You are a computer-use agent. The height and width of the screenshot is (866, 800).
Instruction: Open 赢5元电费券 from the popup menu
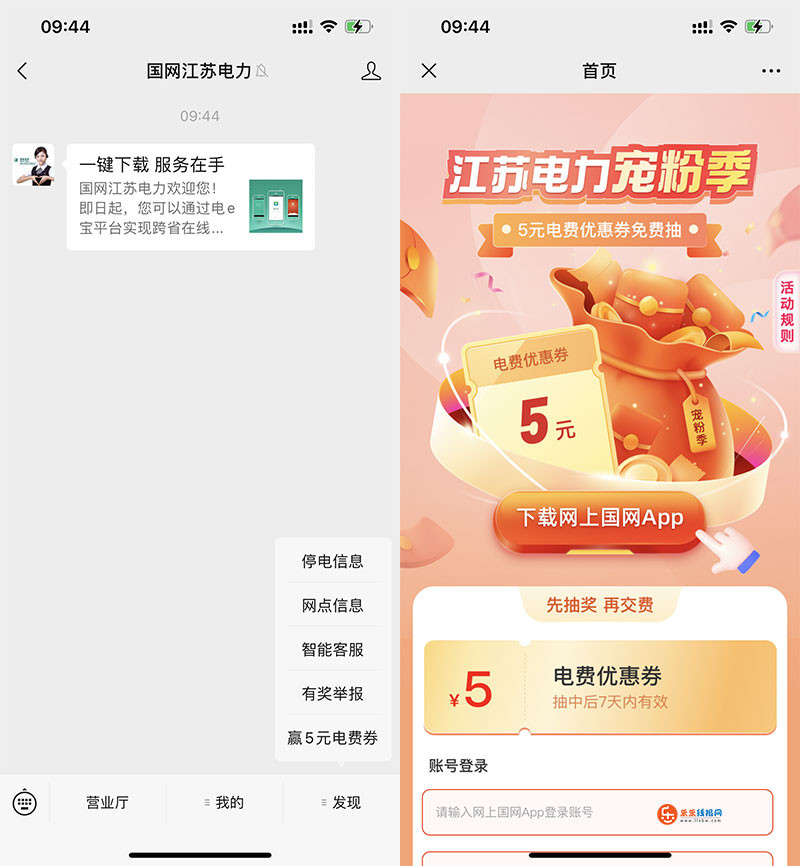332,738
